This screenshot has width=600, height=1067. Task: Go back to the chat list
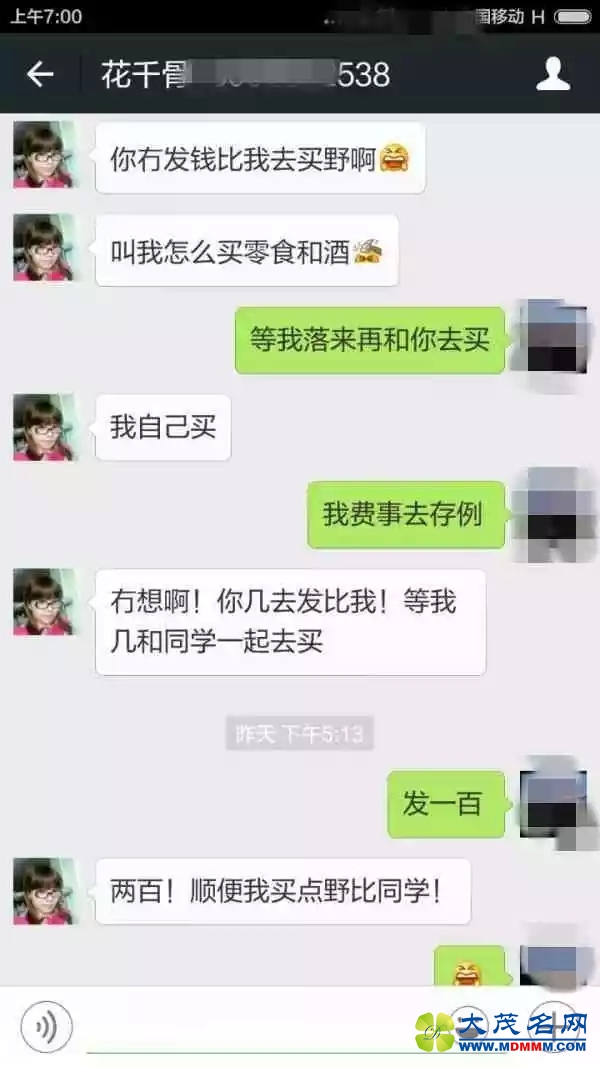(39, 74)
